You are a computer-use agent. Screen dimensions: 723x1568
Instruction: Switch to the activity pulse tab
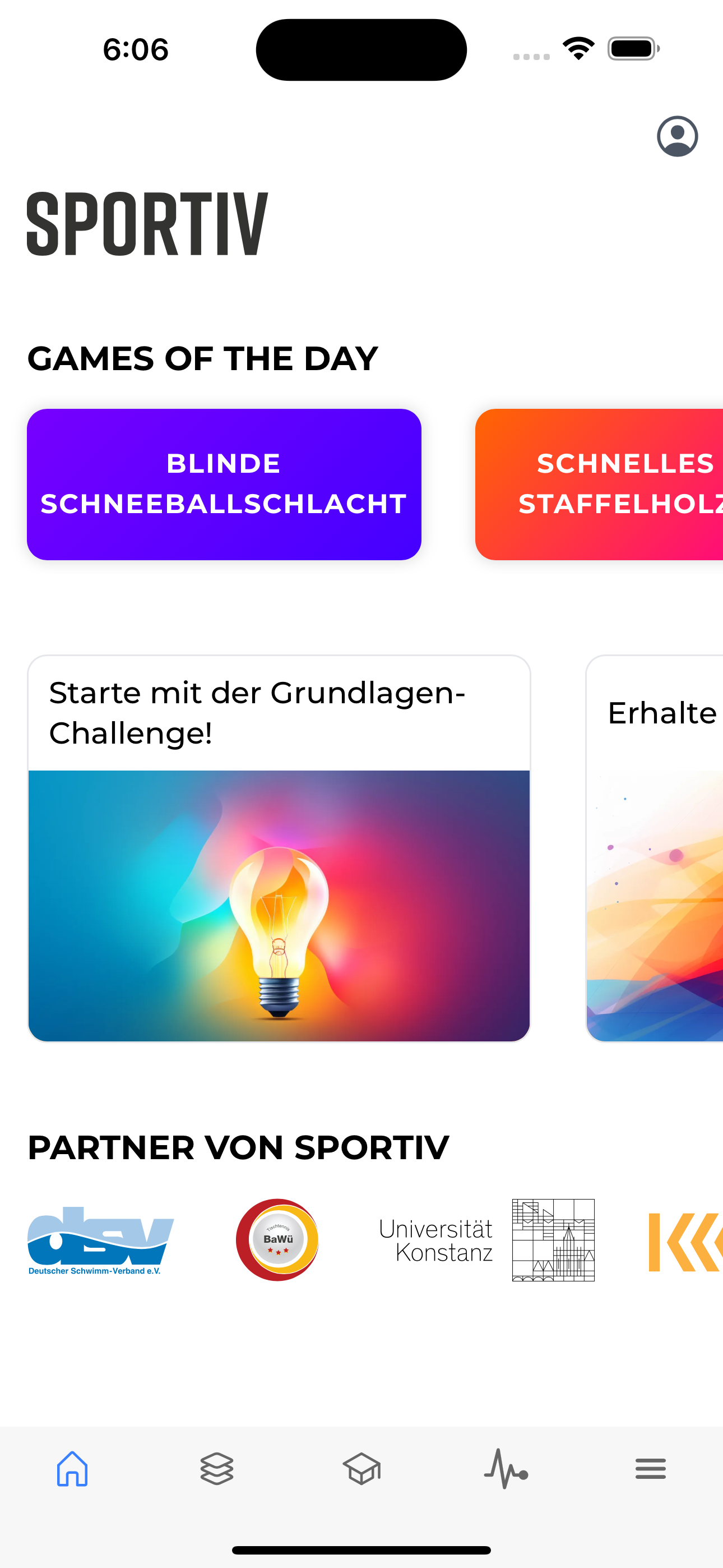pyautogui.click(x=506, y=1468)
